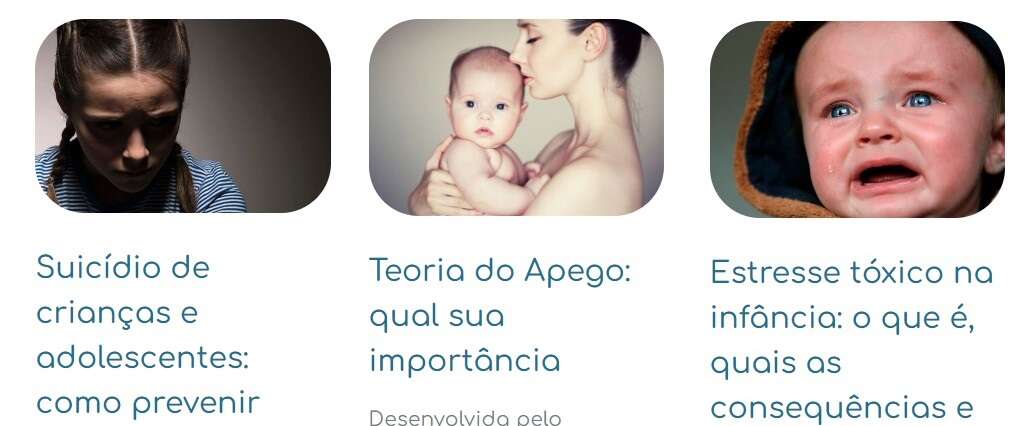Open 'Teoria do Apego: qual sua importância'
The width and height of the screenshot is (1033, 426).
pyautogui.click(x=500, y=315)
